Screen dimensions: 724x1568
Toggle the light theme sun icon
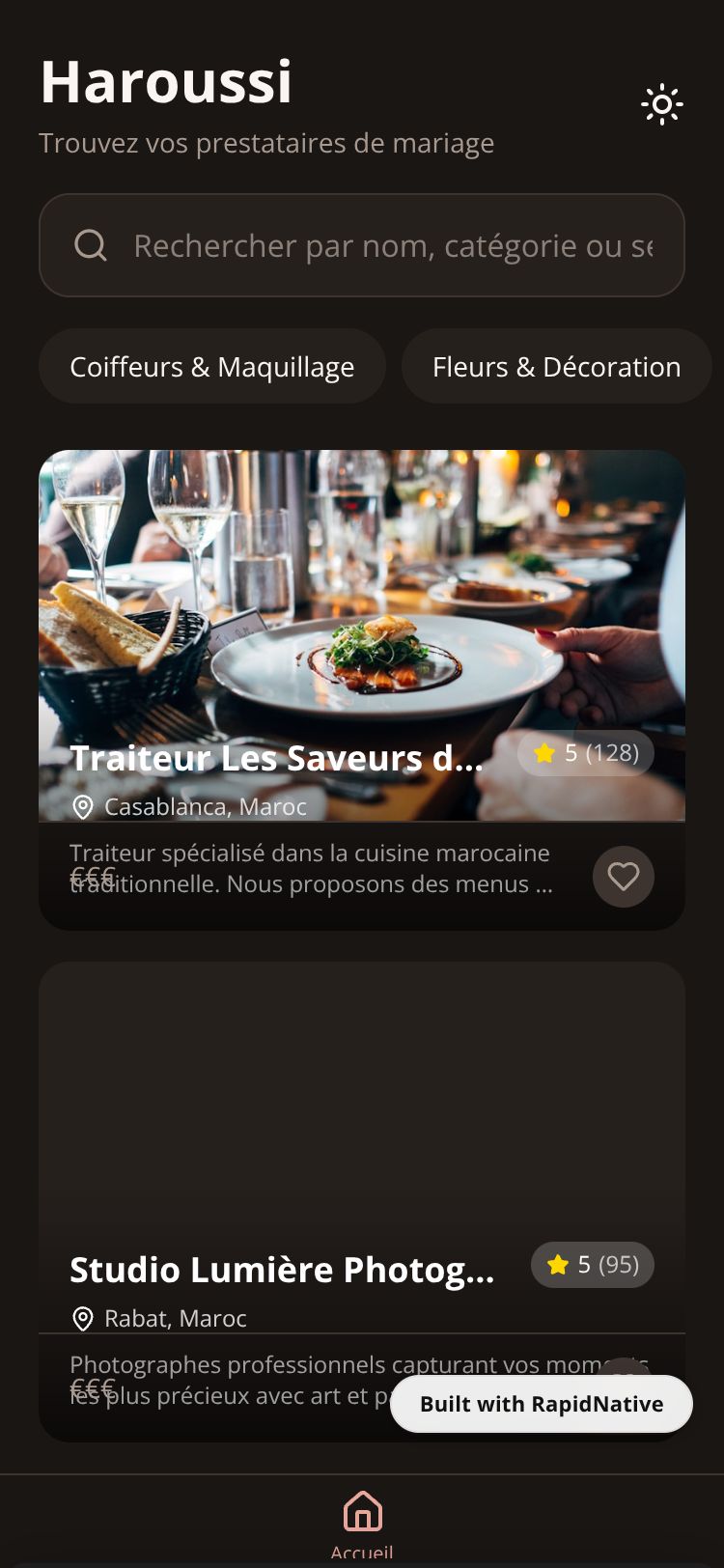662,104
